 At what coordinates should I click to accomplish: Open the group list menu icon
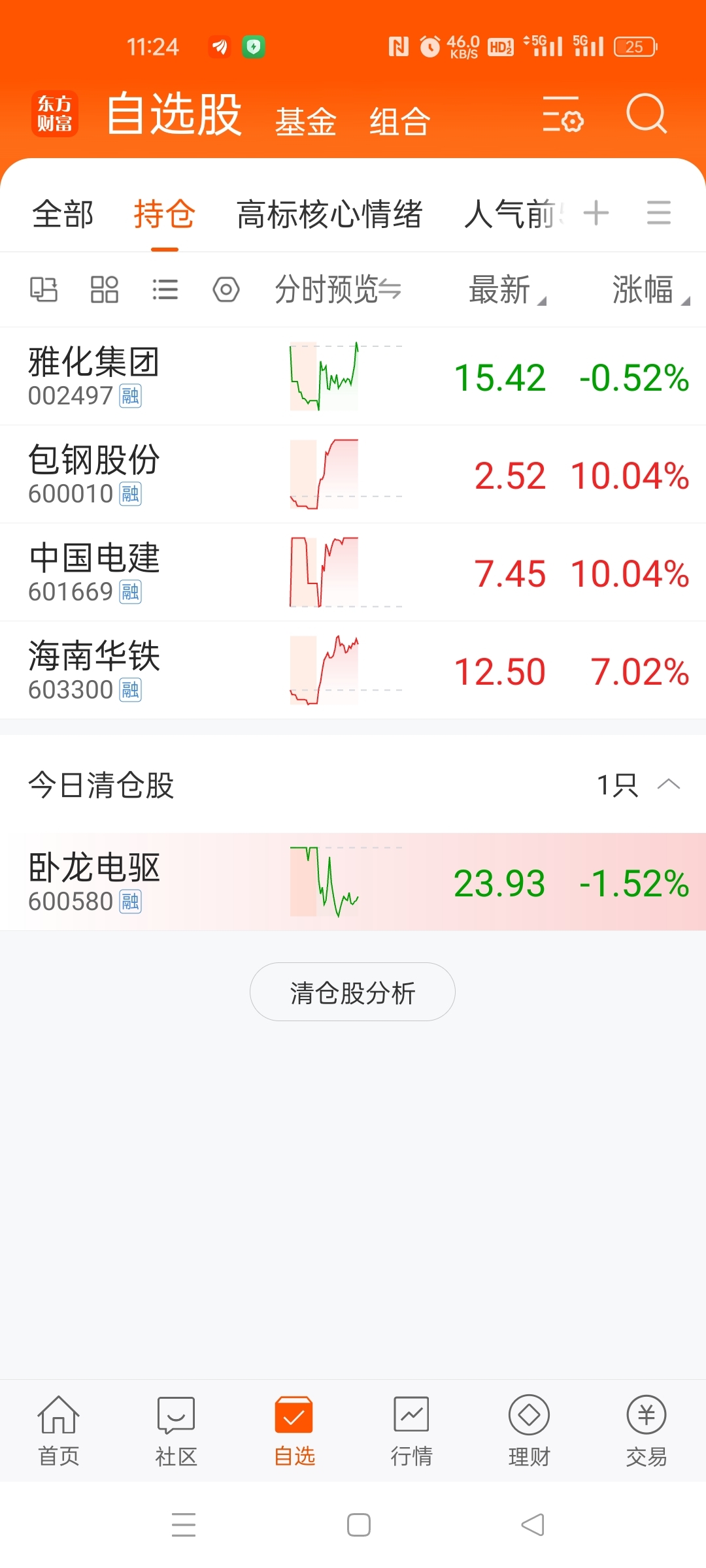(x=659, y=213)
